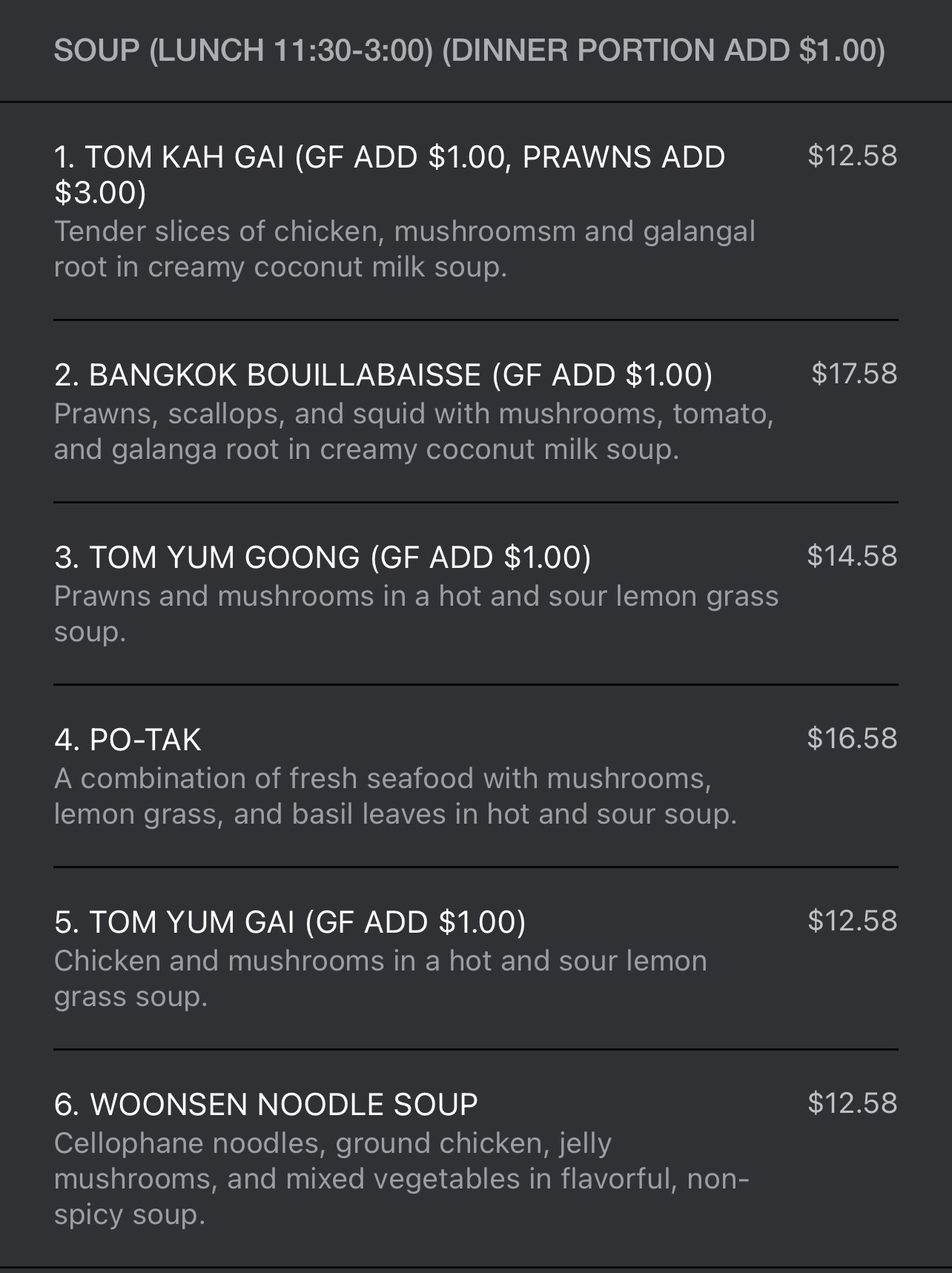Open Tom Yum Gai item details
This screenshot has height=1273, width=952.
290,922
